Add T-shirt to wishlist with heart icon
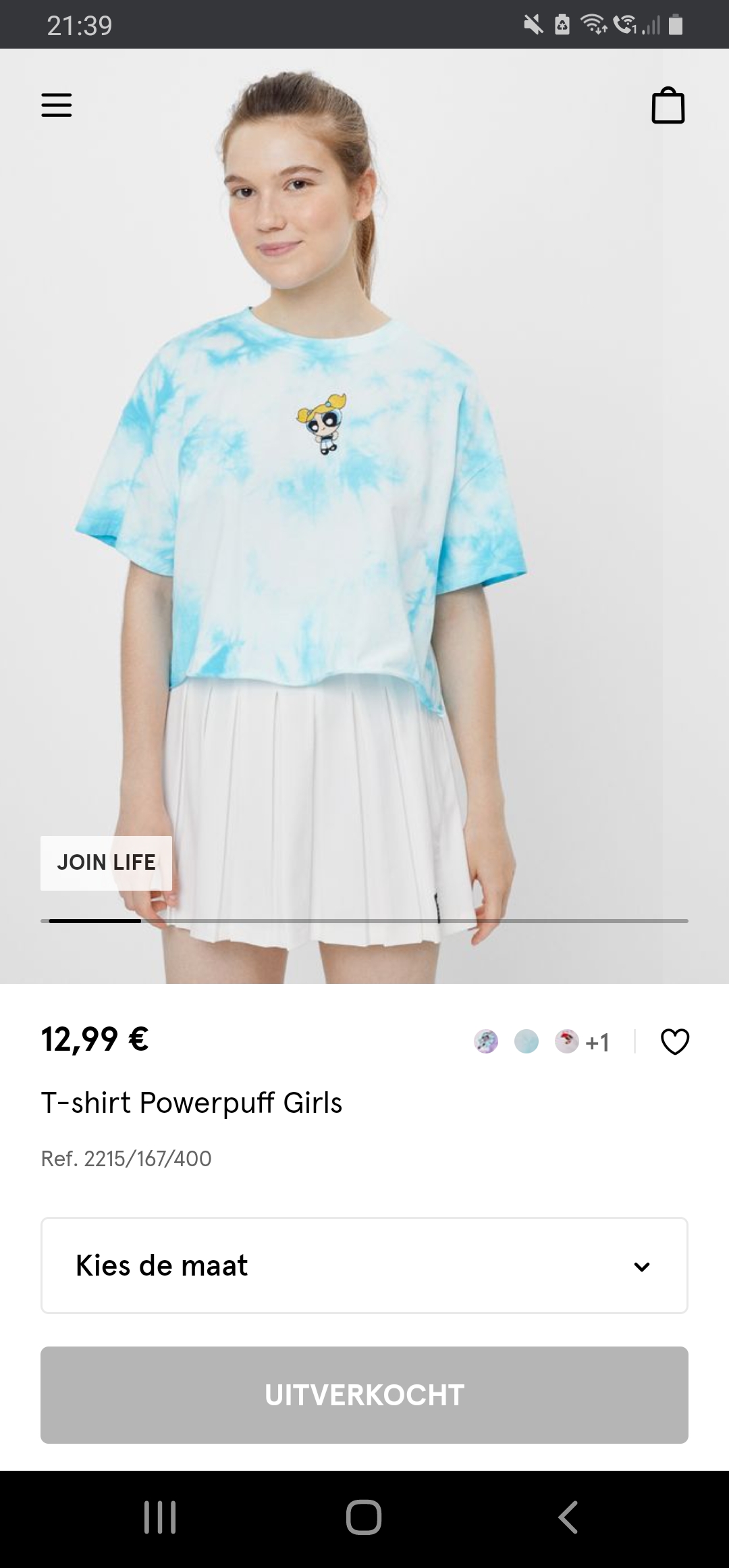729x1568 pixels. tap(674, 1042)
